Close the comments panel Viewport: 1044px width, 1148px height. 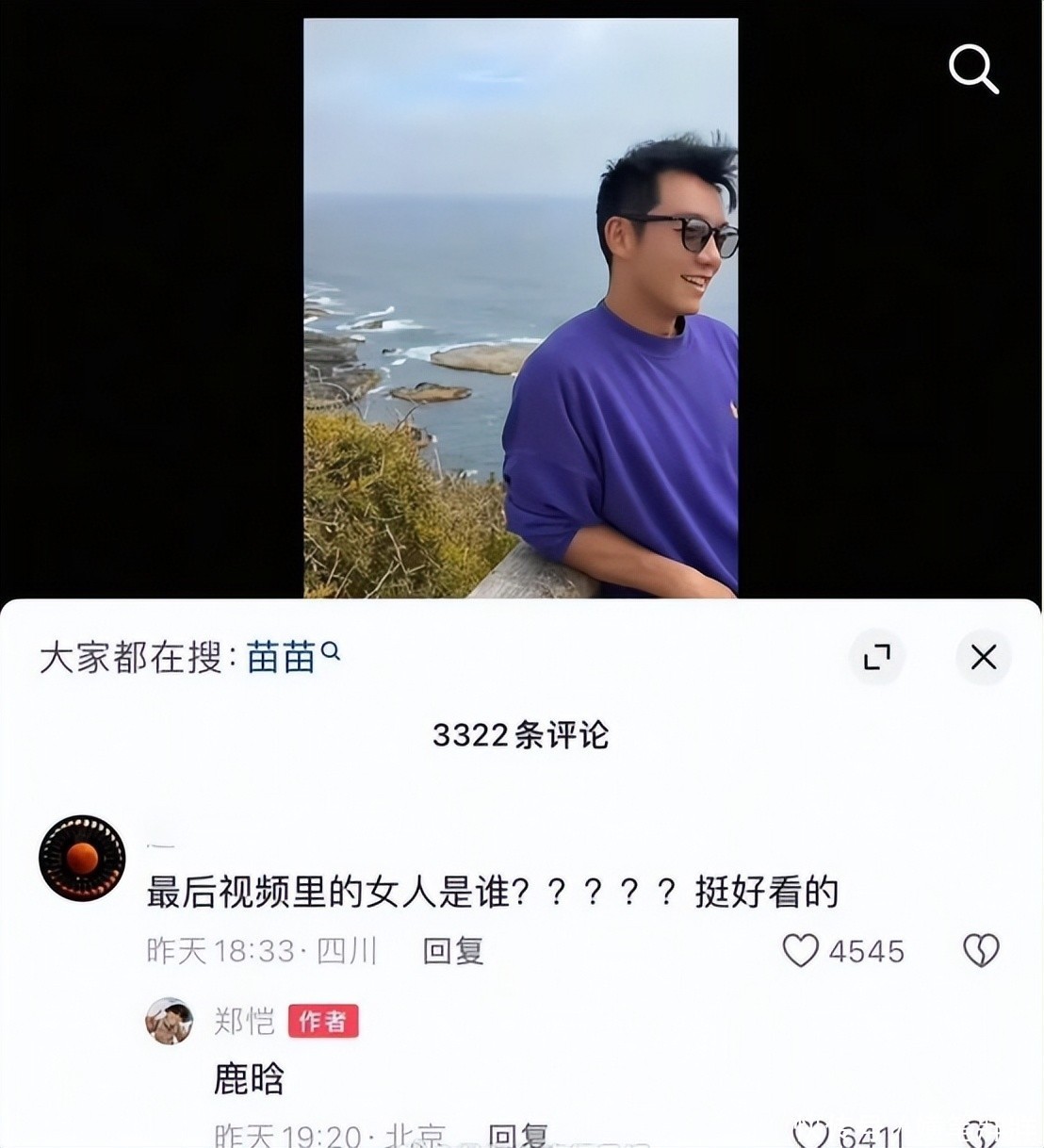click(983, 657)
